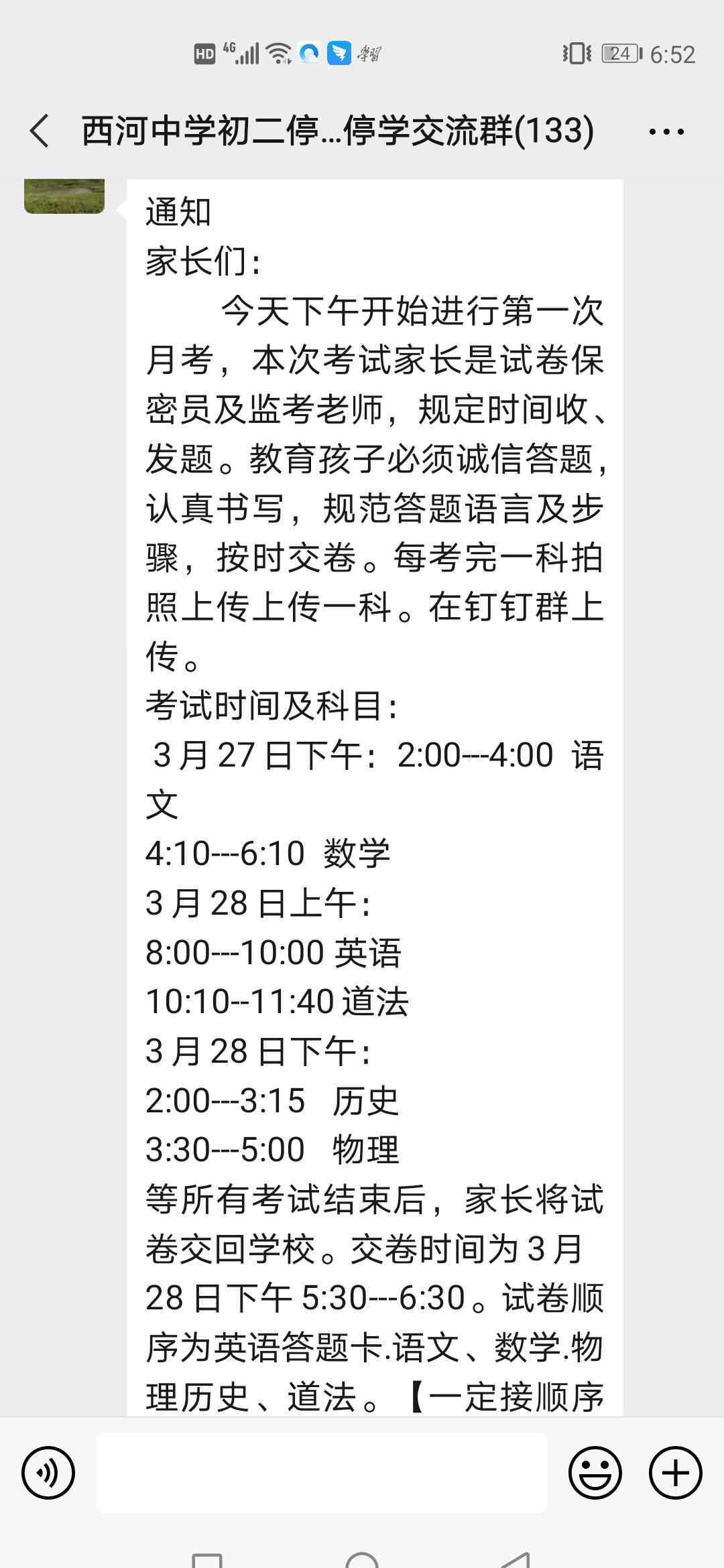Viewport: 724px width, 1568px height.
Task: Open the plus attachments panel
Action: coord(675,1472)
